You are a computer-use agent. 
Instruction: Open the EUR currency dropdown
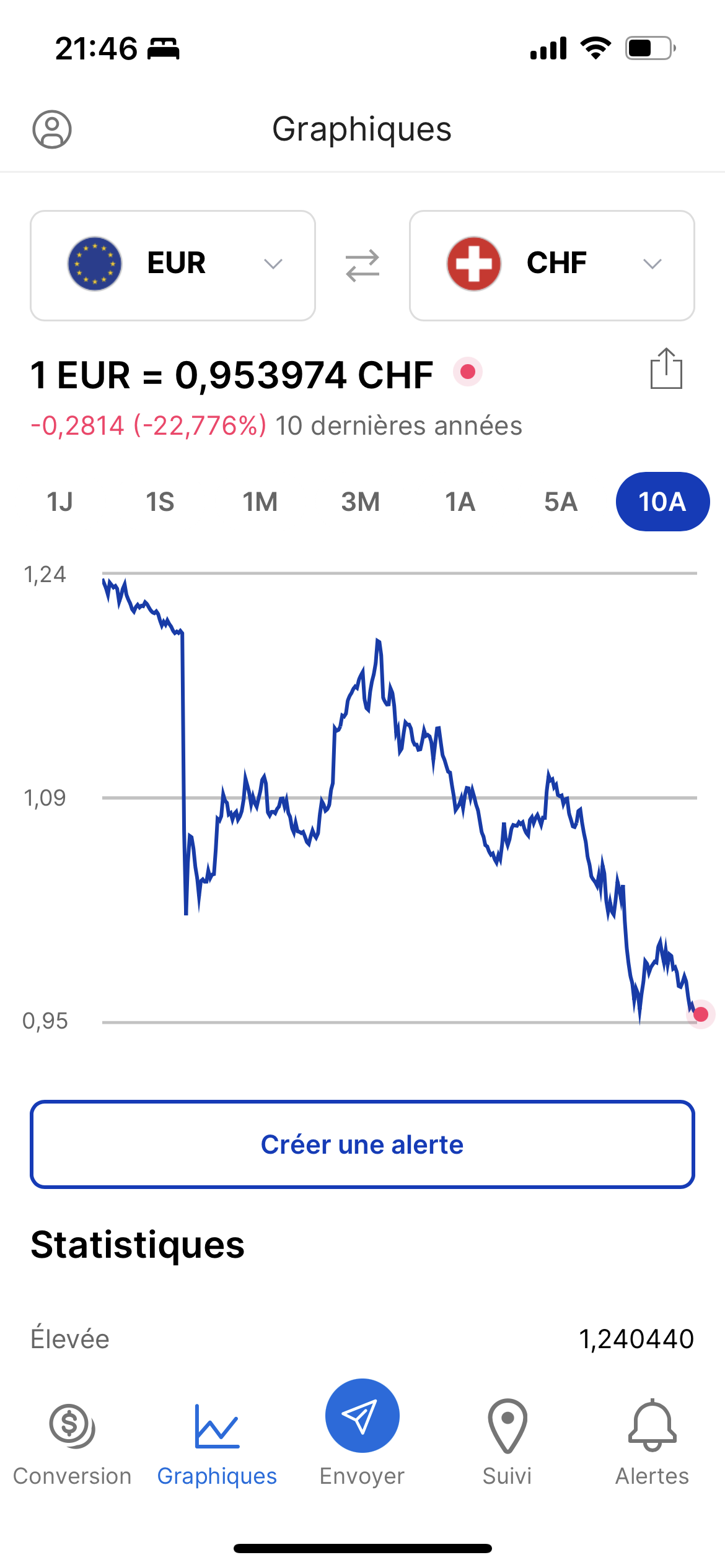point(172,265)
